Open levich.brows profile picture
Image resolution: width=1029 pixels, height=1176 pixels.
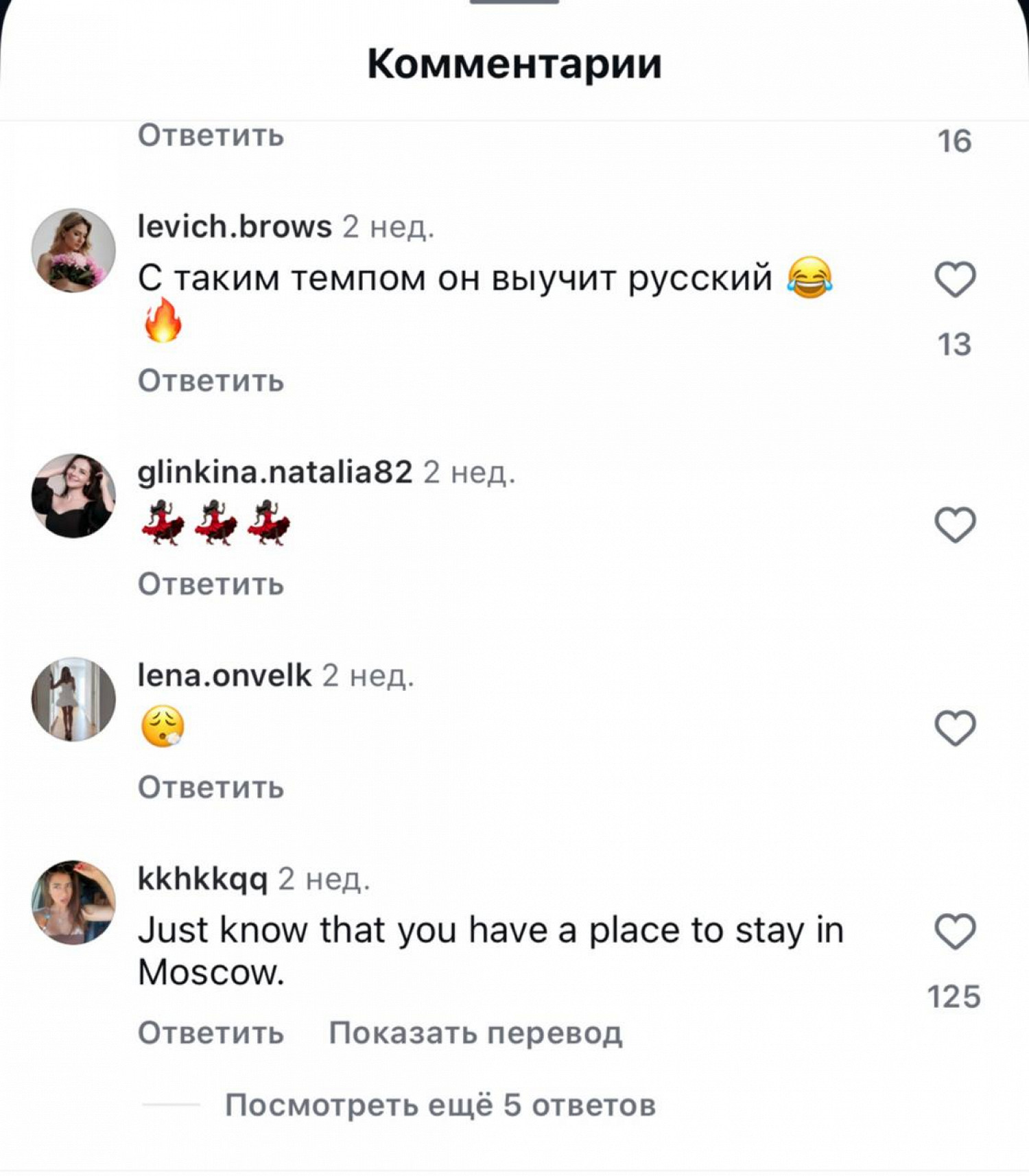pyautogui.click(x=73, y=250)
